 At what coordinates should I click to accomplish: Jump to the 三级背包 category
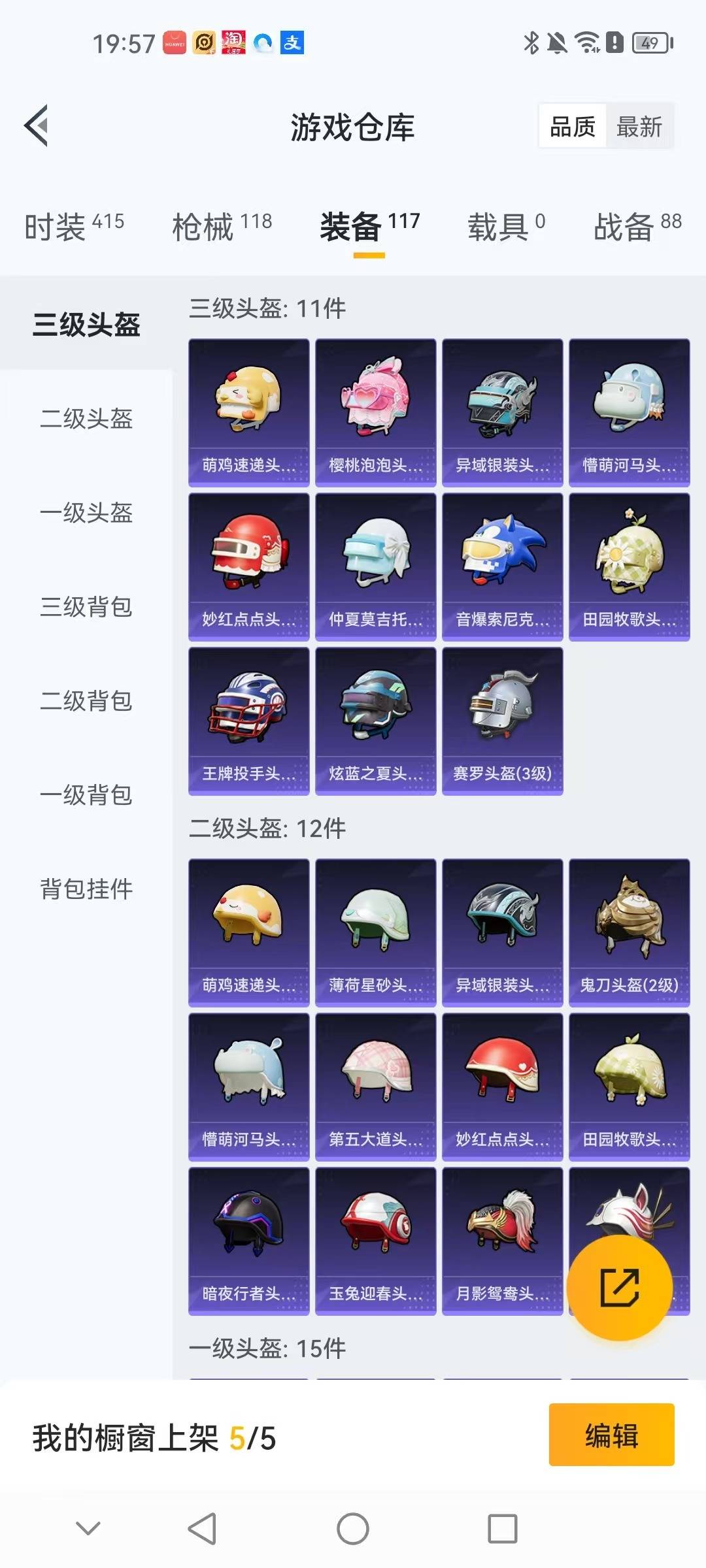86,606
